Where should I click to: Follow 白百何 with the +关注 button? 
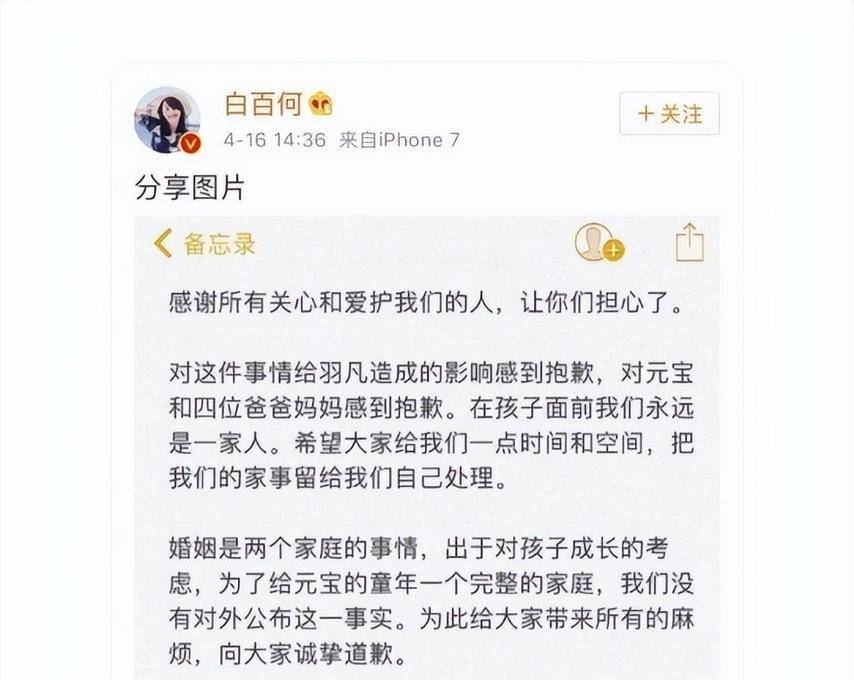(x=669, y=114)
